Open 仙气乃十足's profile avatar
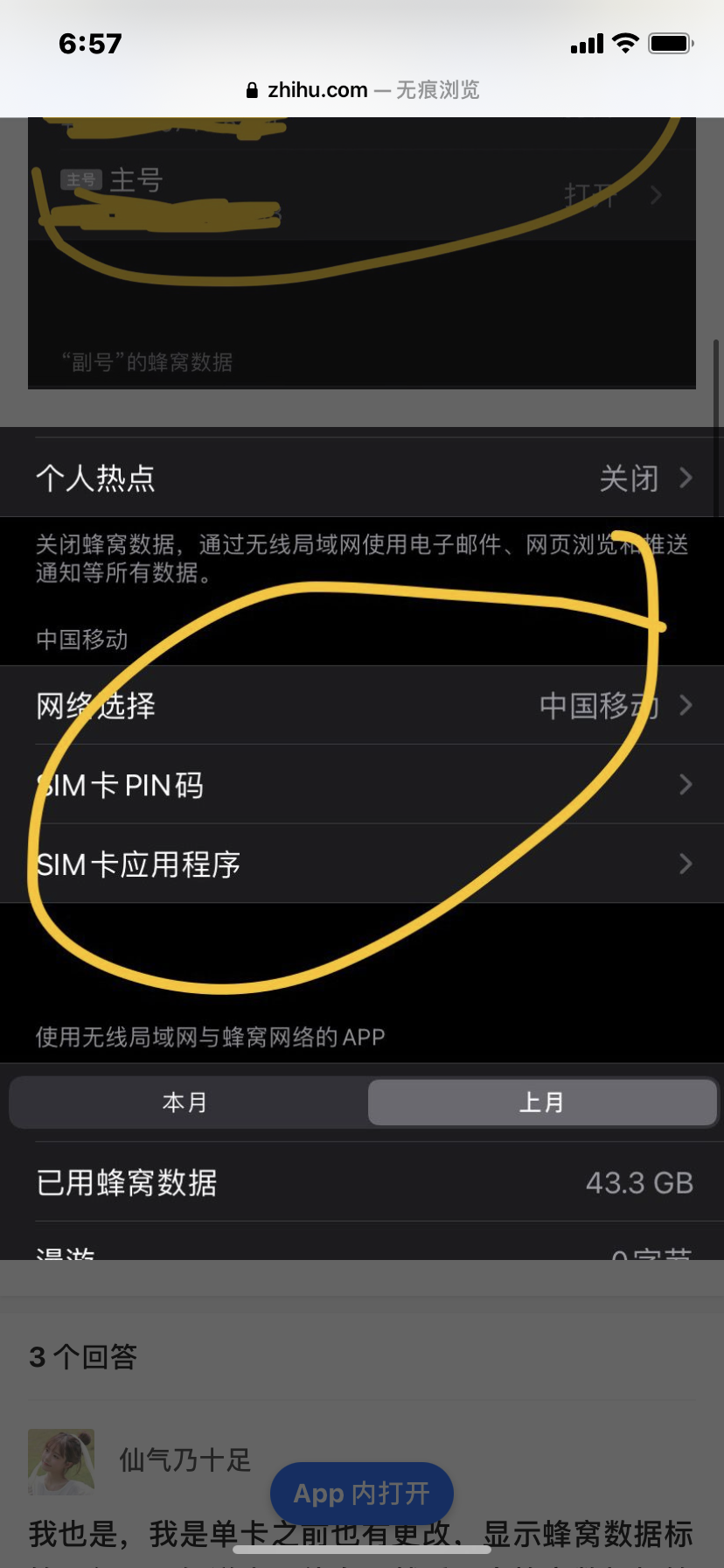This screenshot has width=724, height=1568. (60, 1461)
